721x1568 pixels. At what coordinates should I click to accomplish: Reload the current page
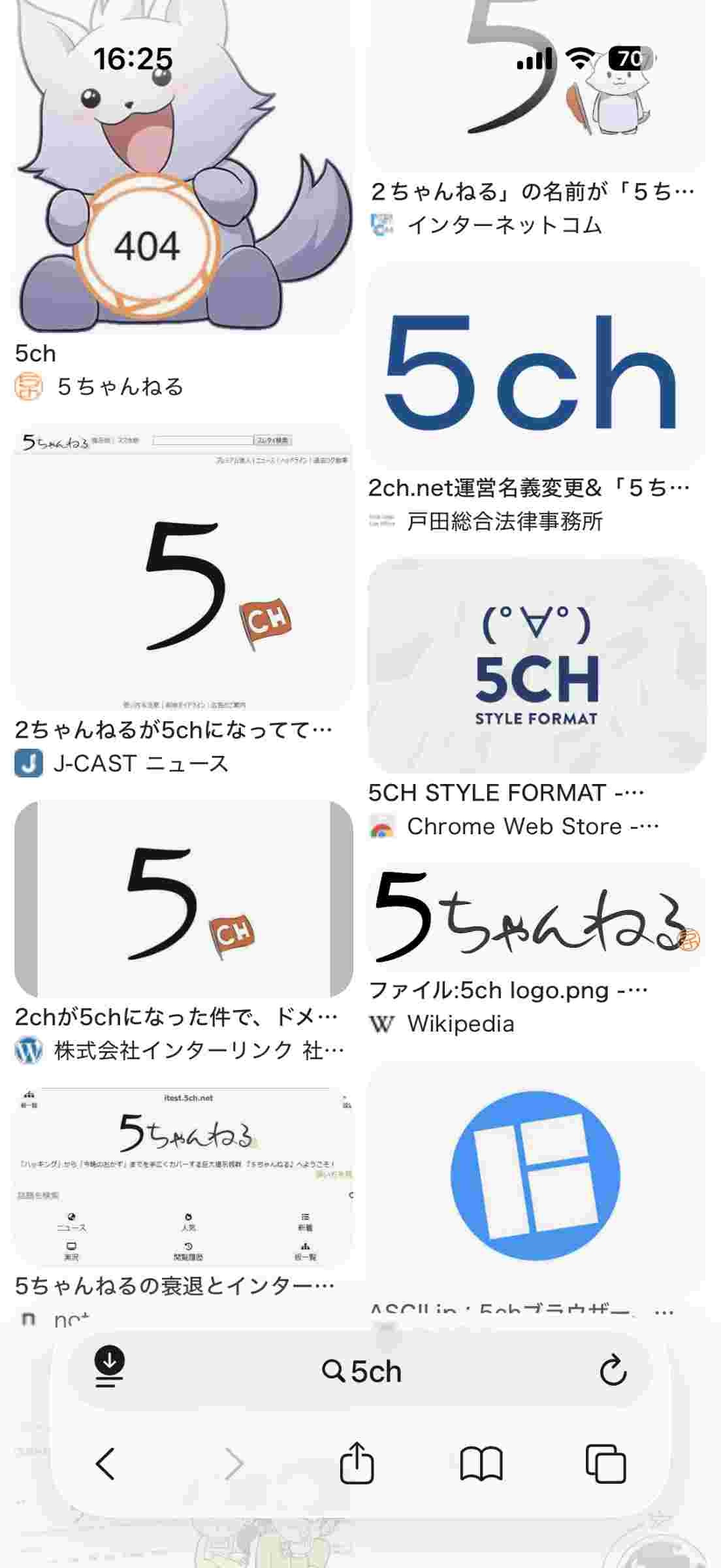tap(613, 1370)
